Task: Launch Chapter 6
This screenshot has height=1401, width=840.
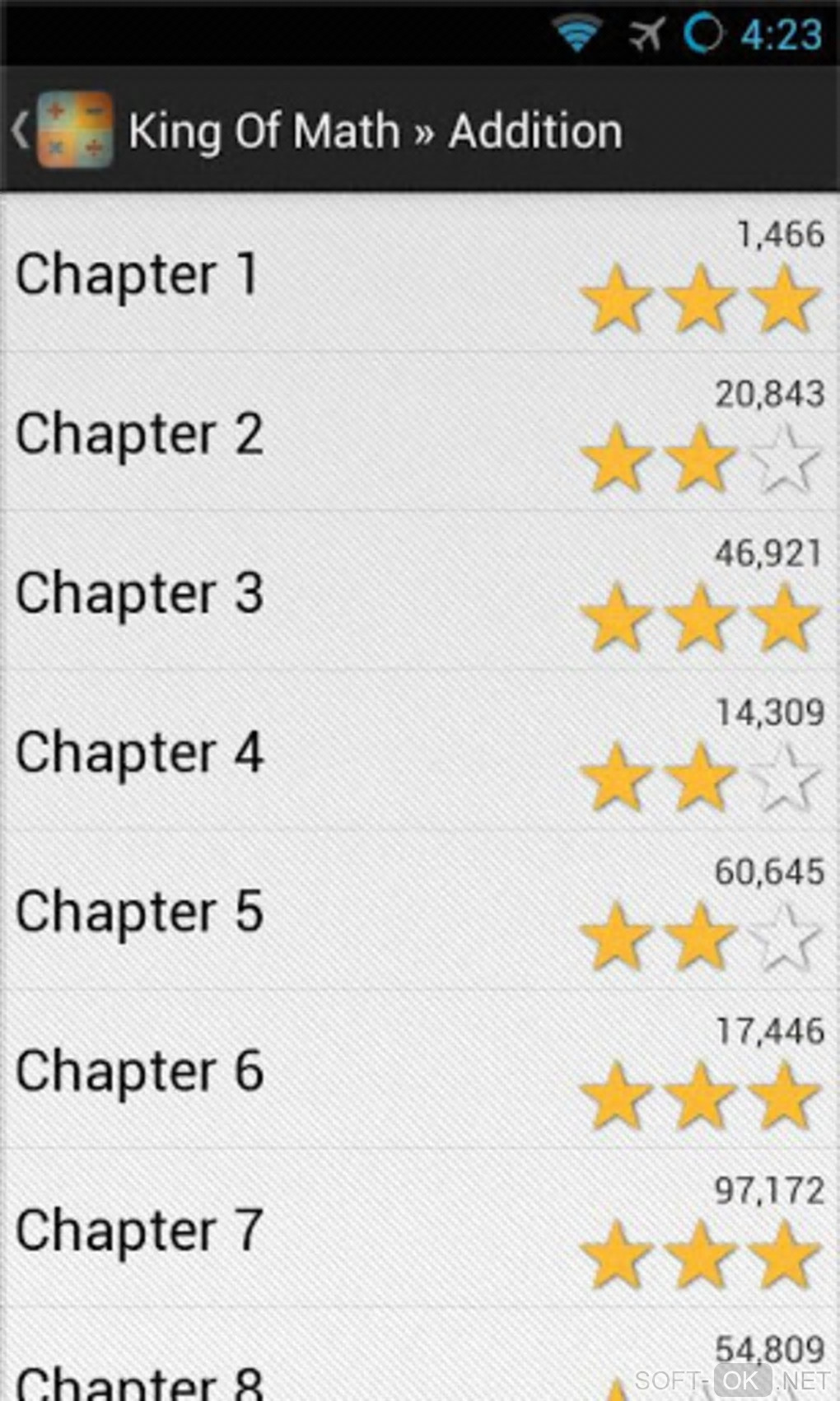Action: 139,1070
